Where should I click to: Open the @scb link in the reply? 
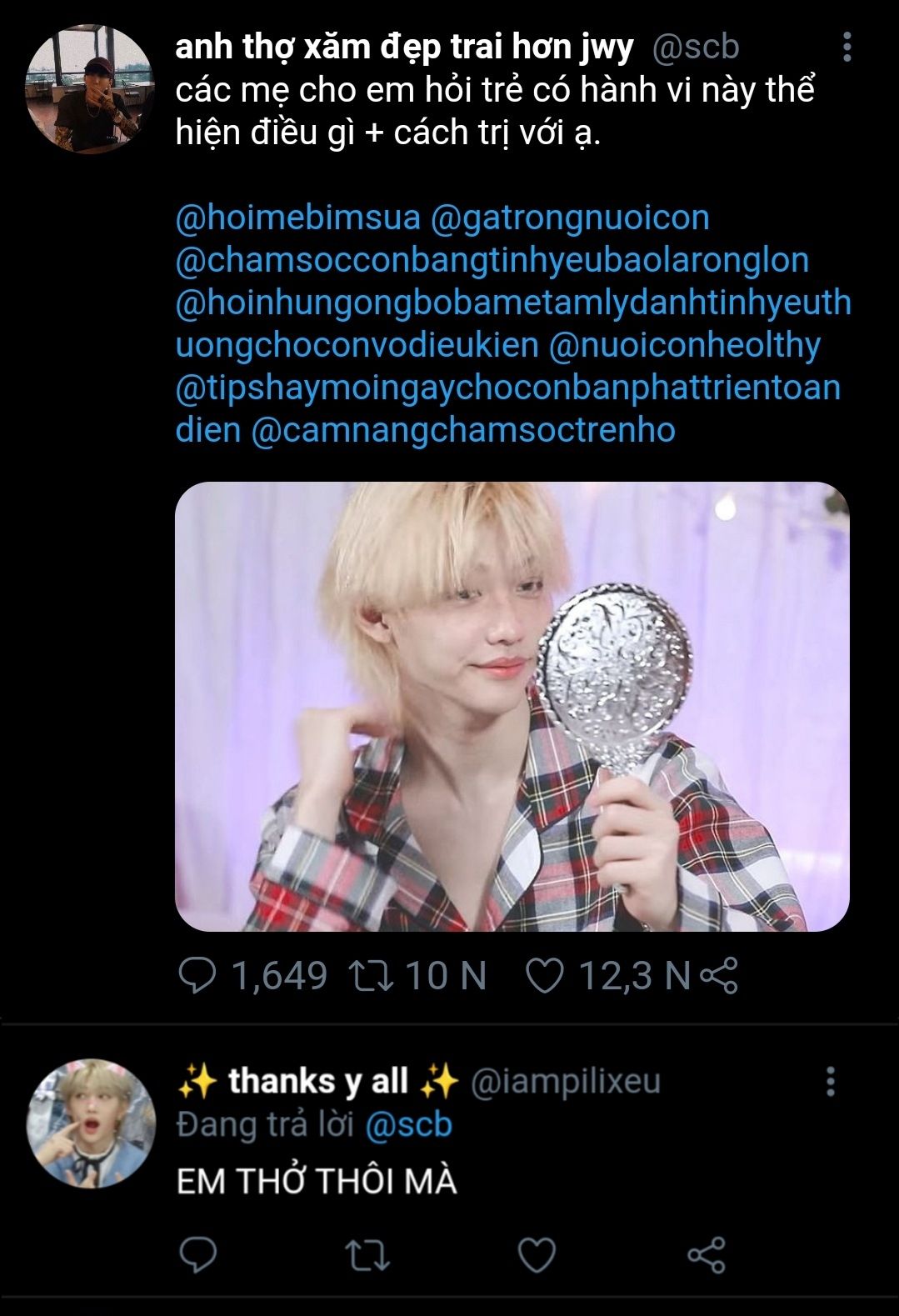click(408, 1125)
